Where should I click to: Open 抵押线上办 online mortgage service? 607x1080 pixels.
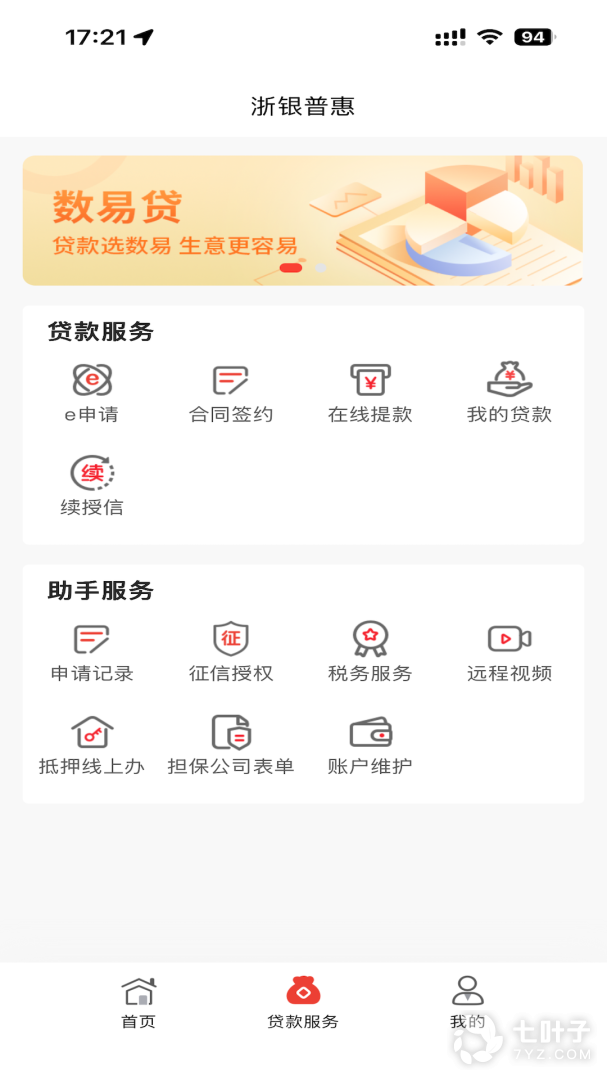coord(92,745)
